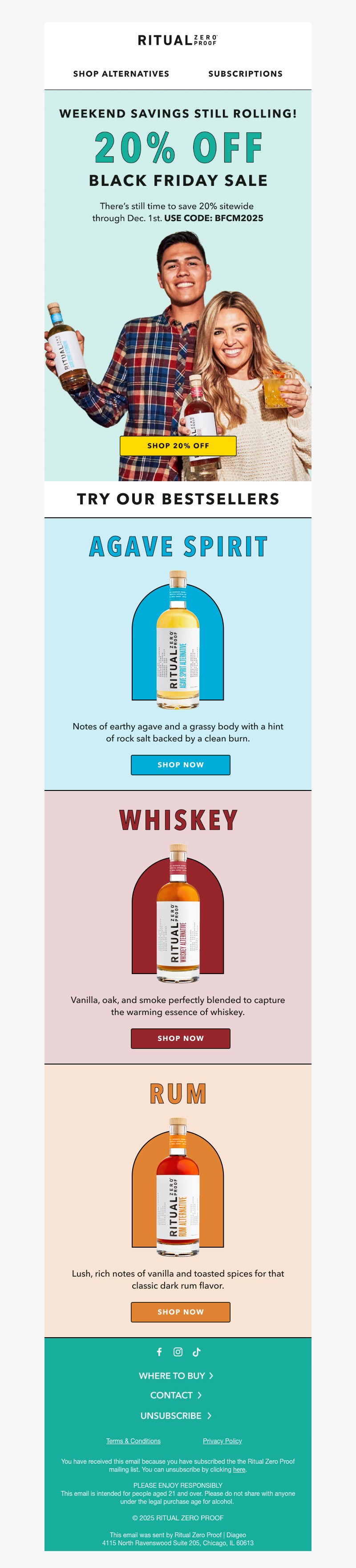Shop Now for Rum alternative
Image resolution: width=356 pixels, height=1568 pixels.
tap(180, 1311)
